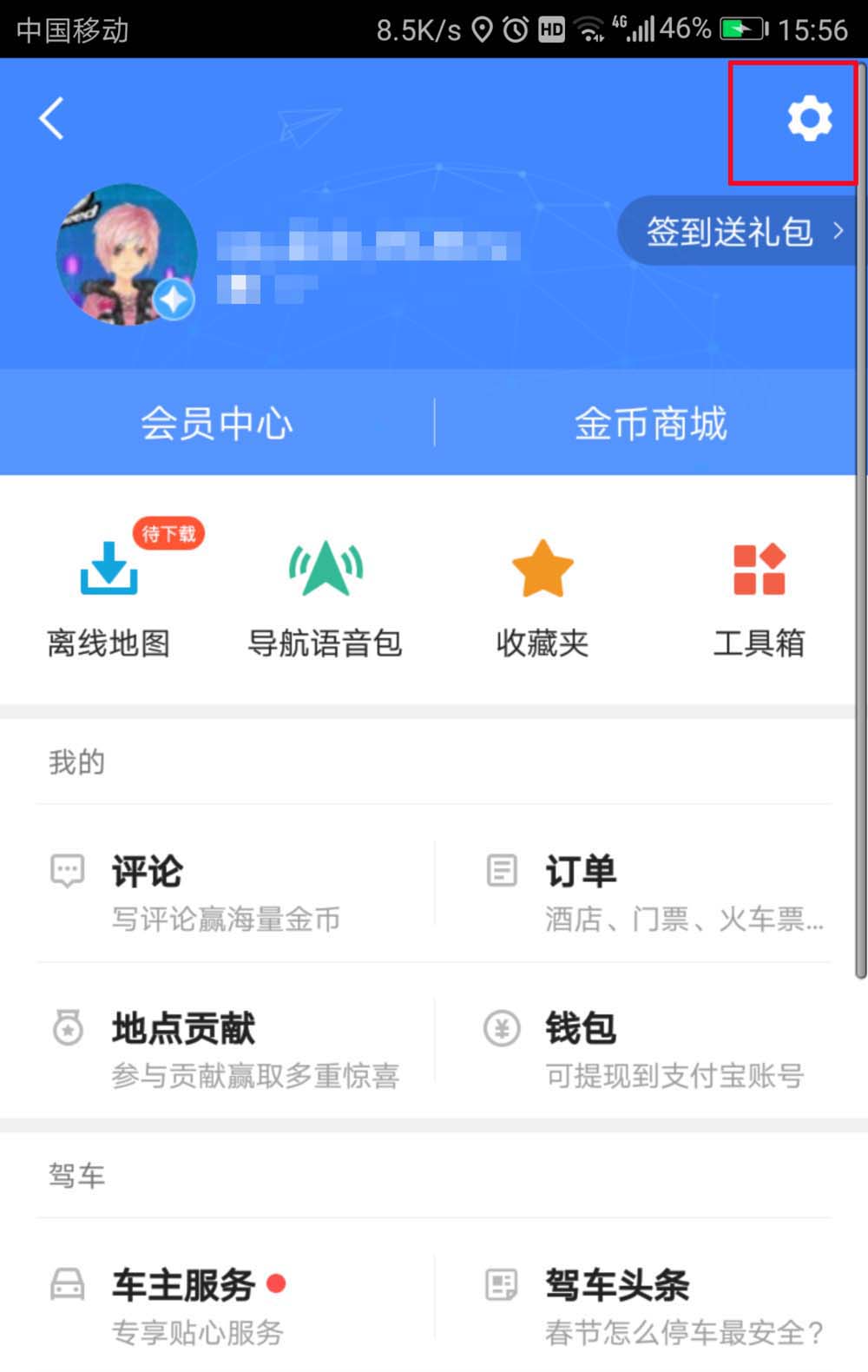Open 离线地图 offline maps

[109, 597]
